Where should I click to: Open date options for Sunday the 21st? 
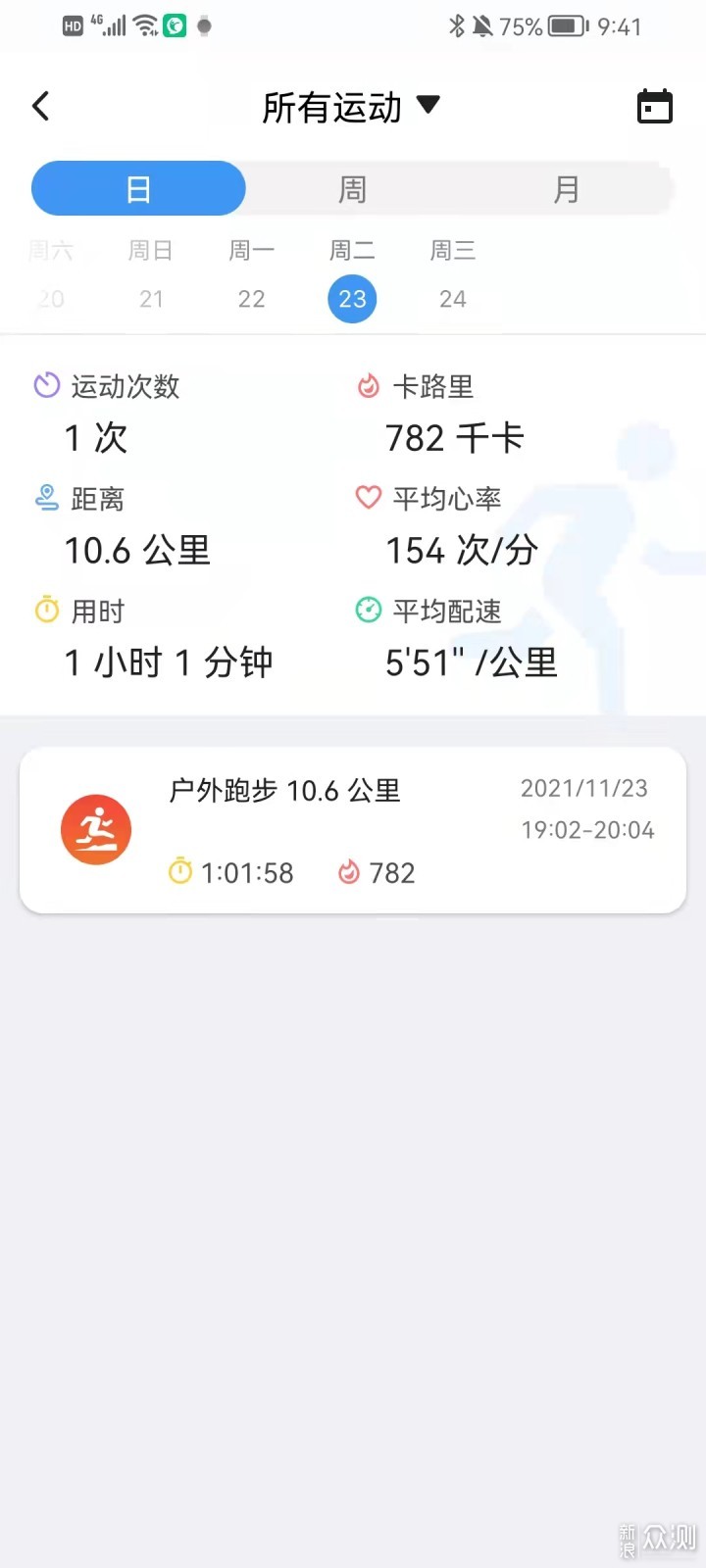(x=151, y=299)
